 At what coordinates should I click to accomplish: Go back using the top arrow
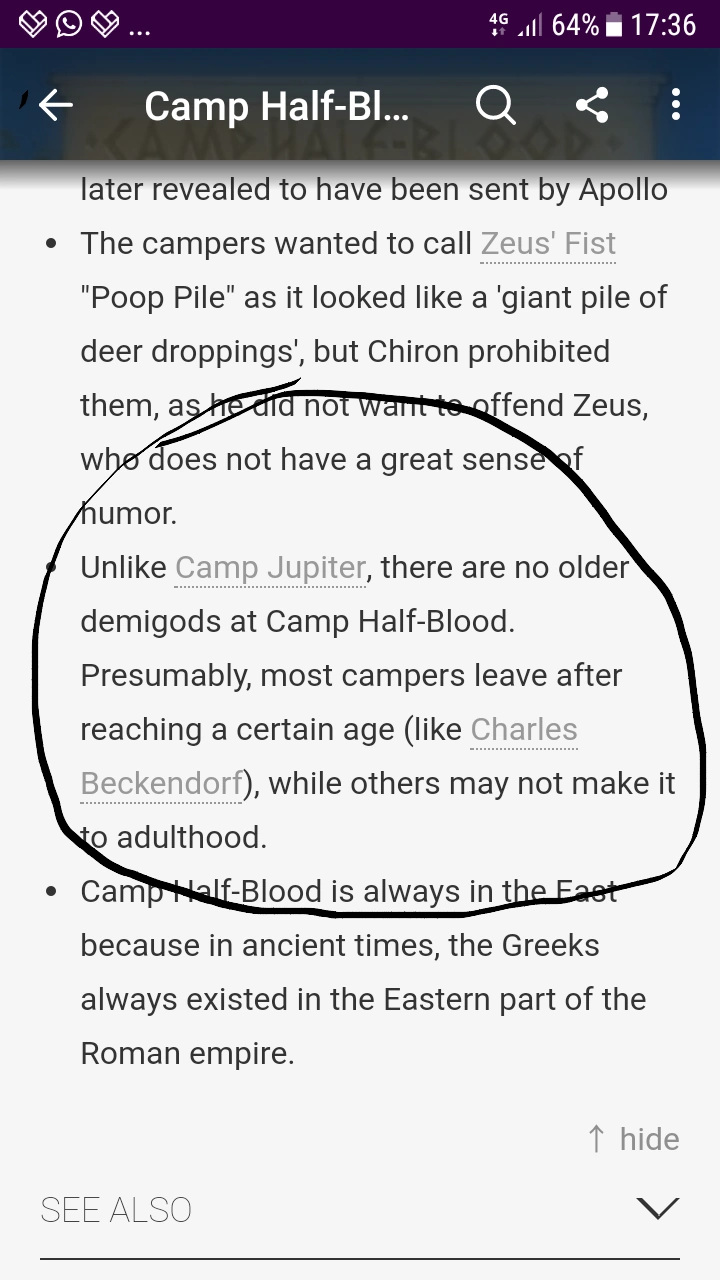[55, 105]
